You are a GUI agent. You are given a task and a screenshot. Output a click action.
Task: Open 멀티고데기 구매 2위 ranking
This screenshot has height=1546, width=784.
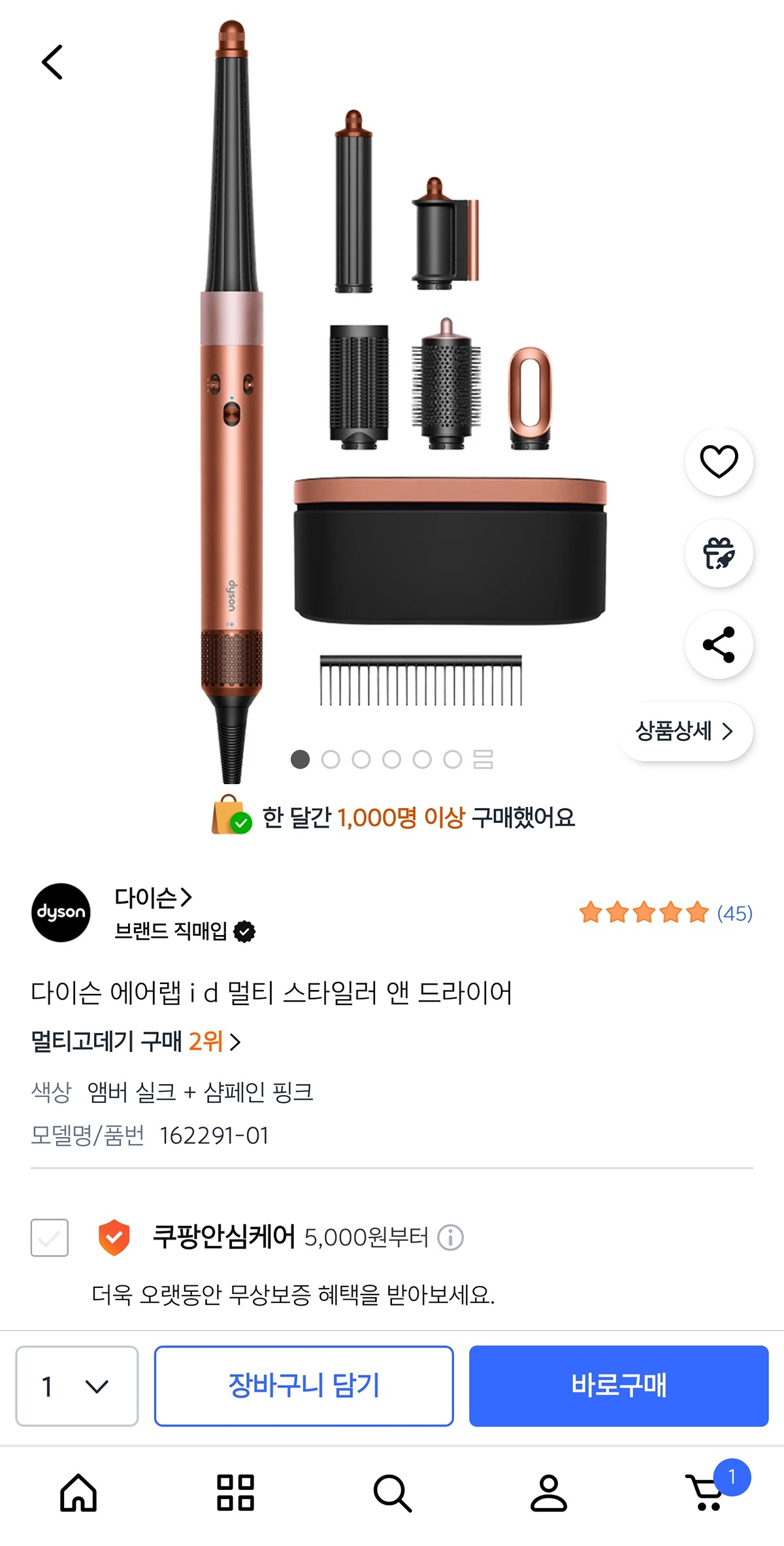pyautogui.click(x=136, y=1042)
